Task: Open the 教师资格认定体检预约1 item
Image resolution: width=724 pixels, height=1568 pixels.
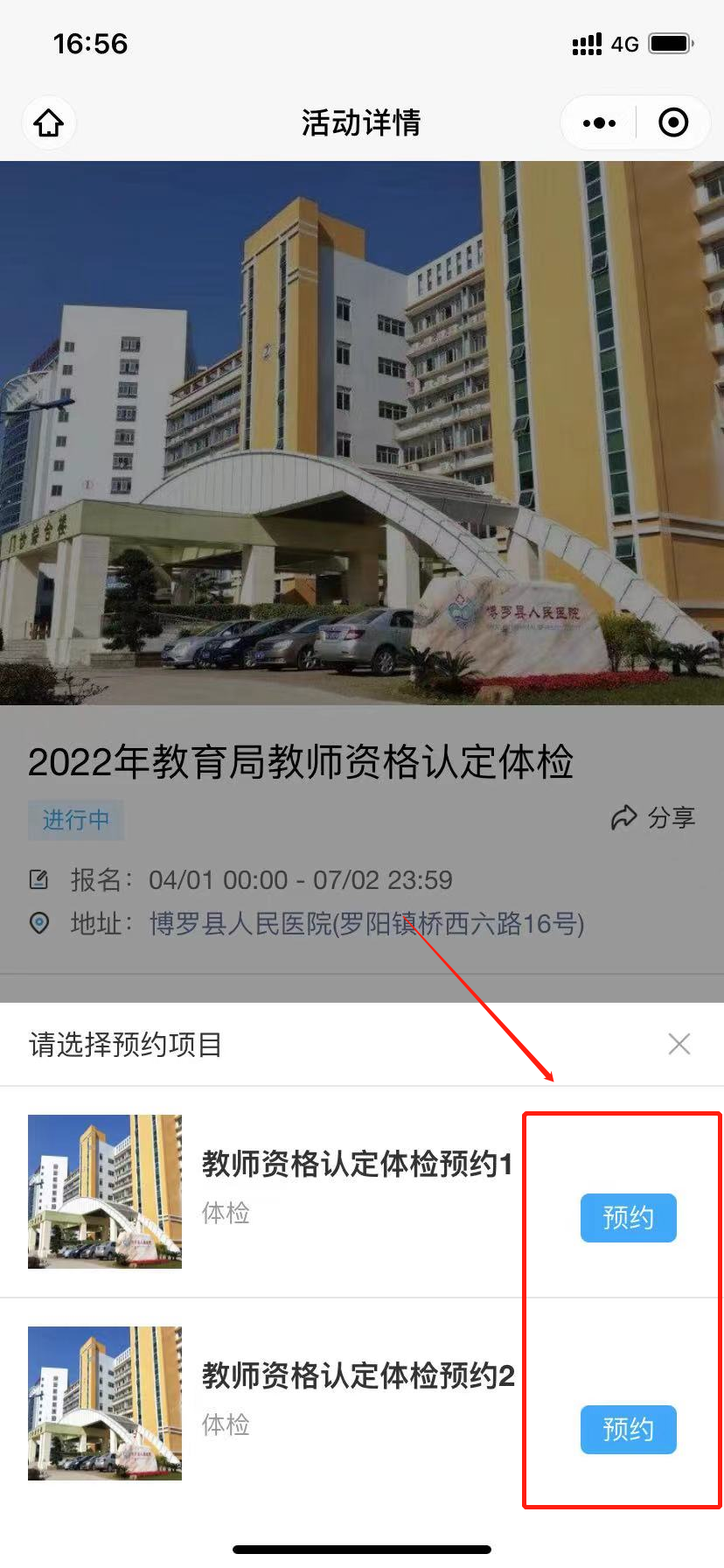Action: (357, 1165)
